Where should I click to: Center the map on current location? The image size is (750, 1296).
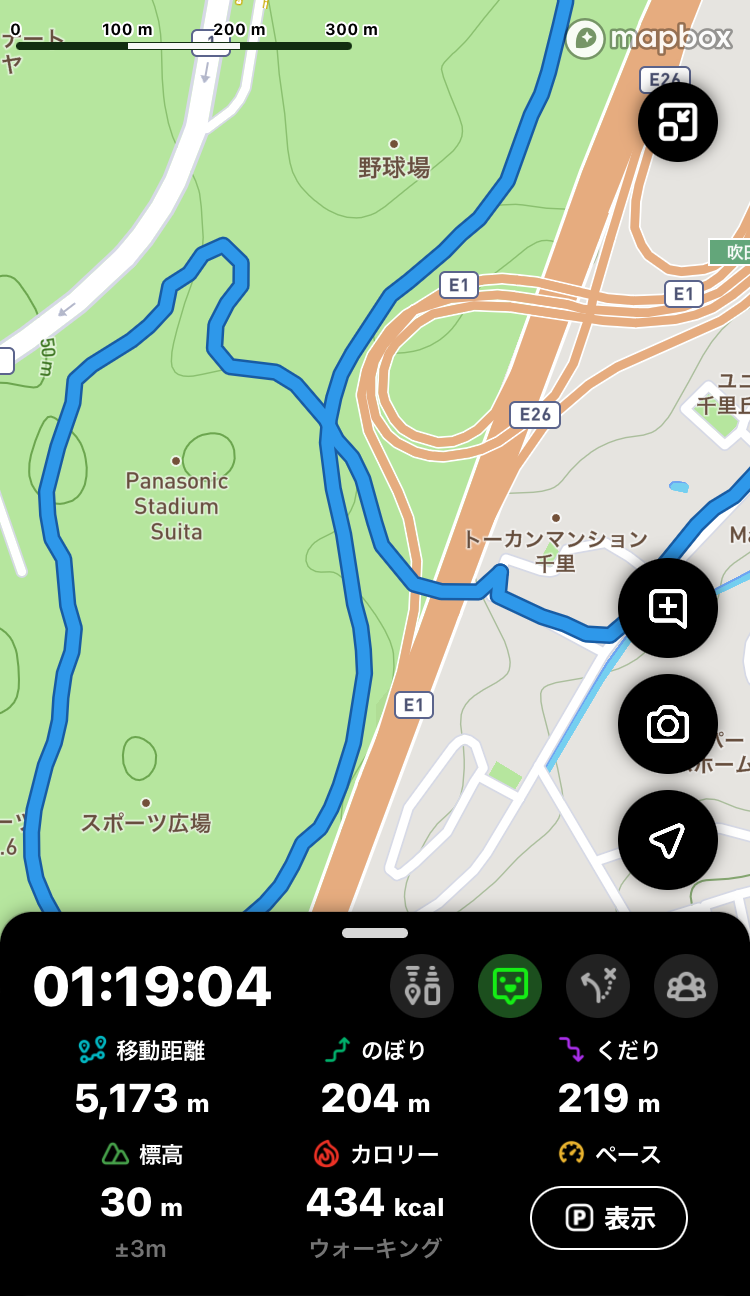pos(667,839)
